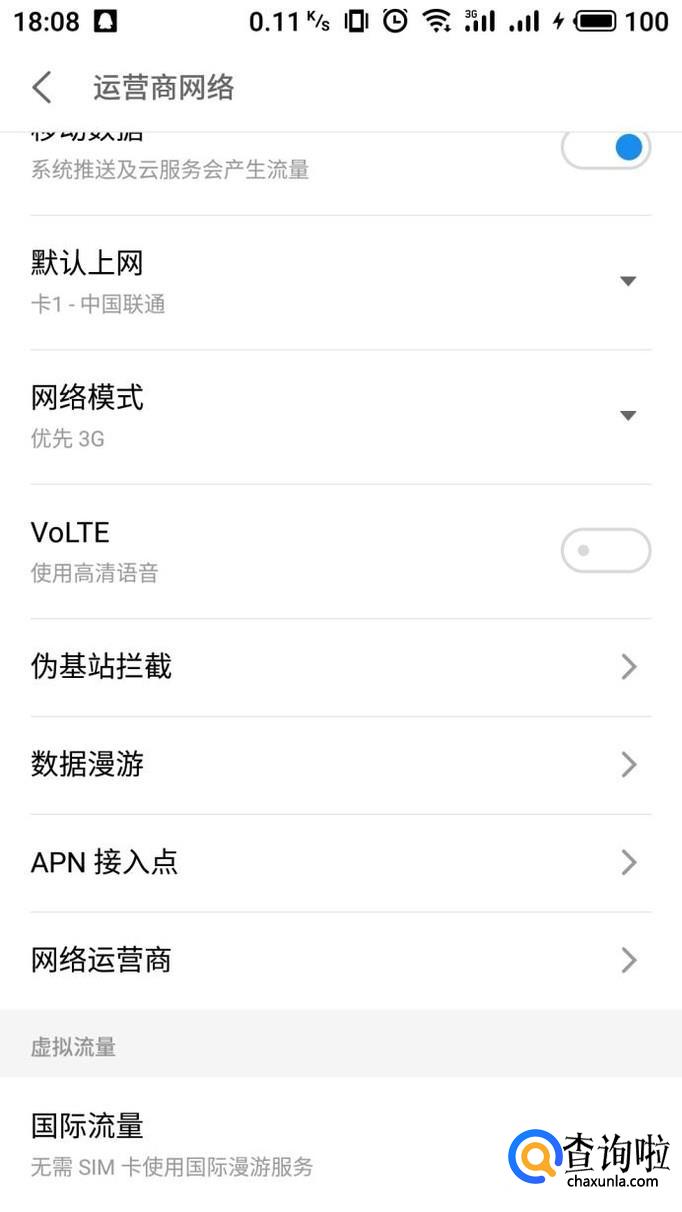This screenshot has width=682, height=1212.
Task: Open 数据漫游 settings
Action: pyautogui.click(x=340, y=765)
